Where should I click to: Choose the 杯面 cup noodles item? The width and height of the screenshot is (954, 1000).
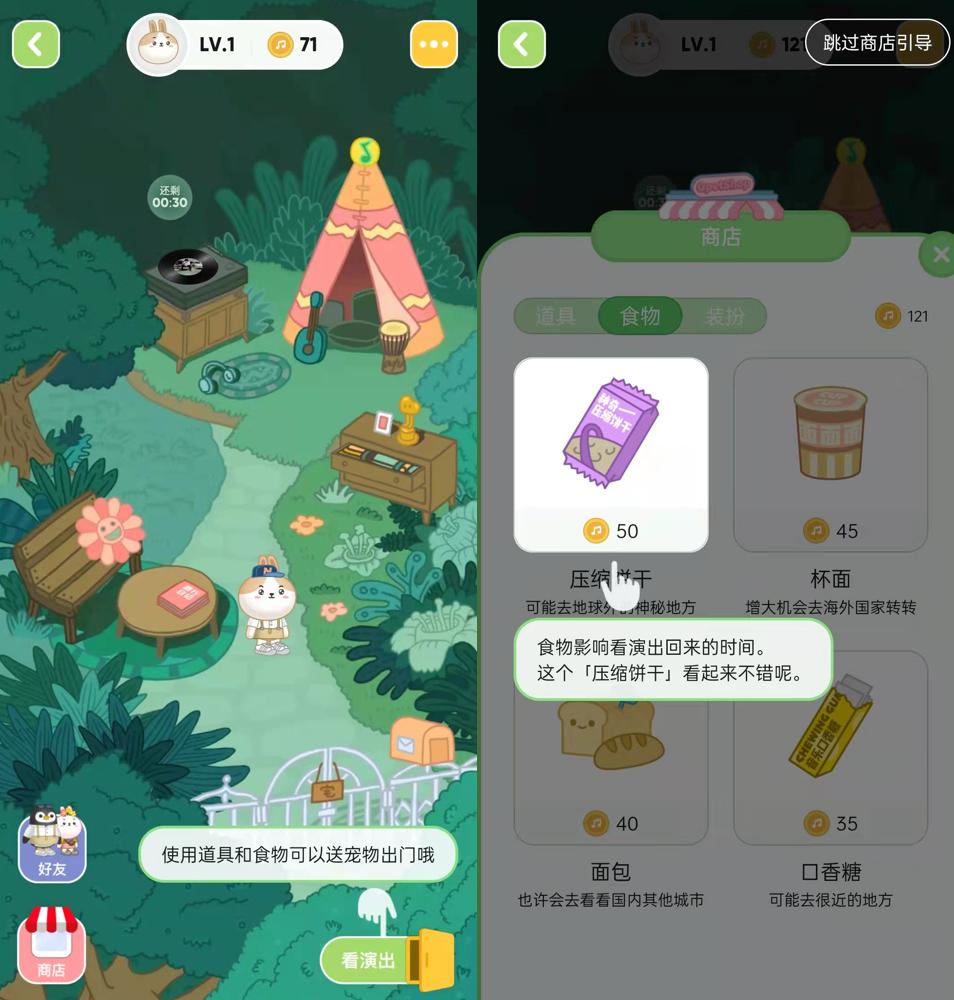pyautogui.click(x=830, y=455)
